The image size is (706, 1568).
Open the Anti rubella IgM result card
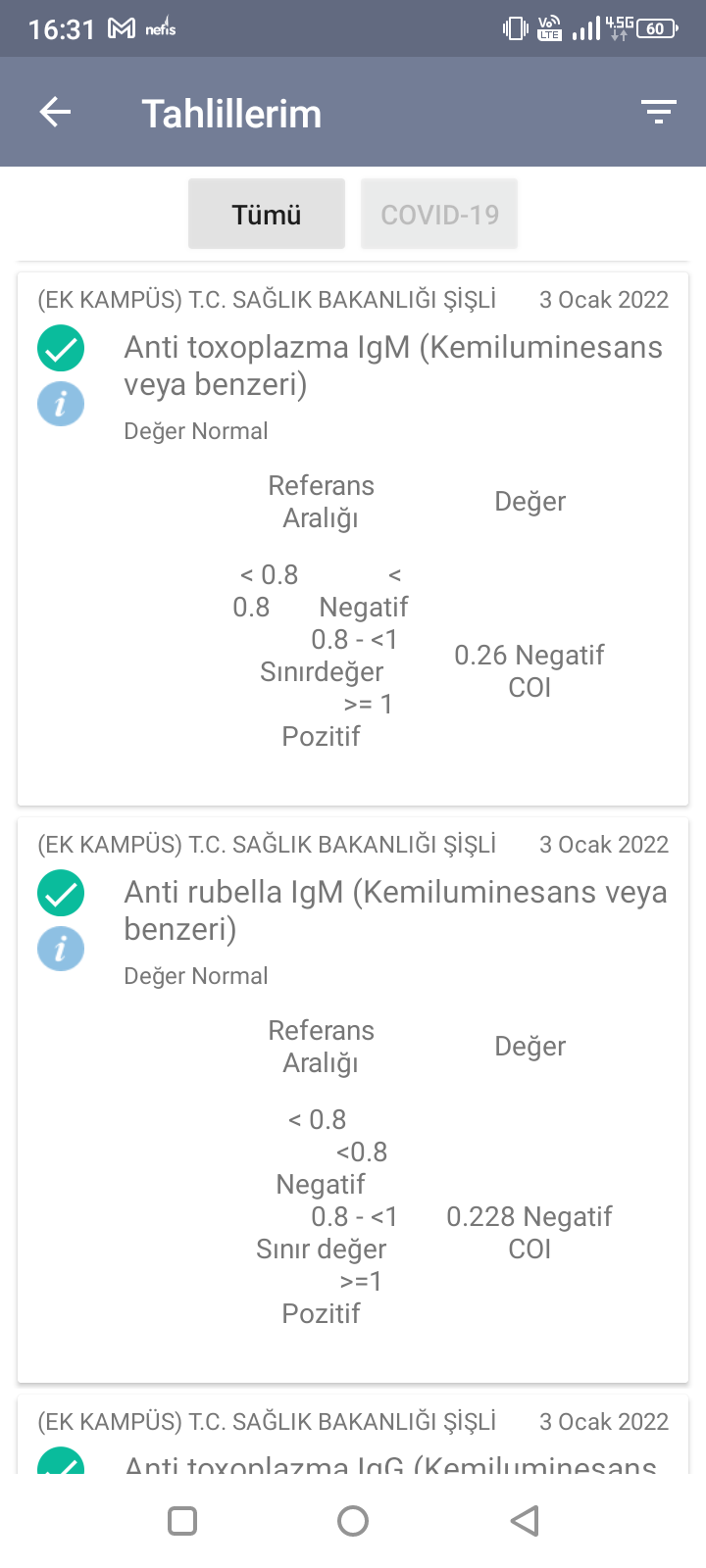[392, 909]
